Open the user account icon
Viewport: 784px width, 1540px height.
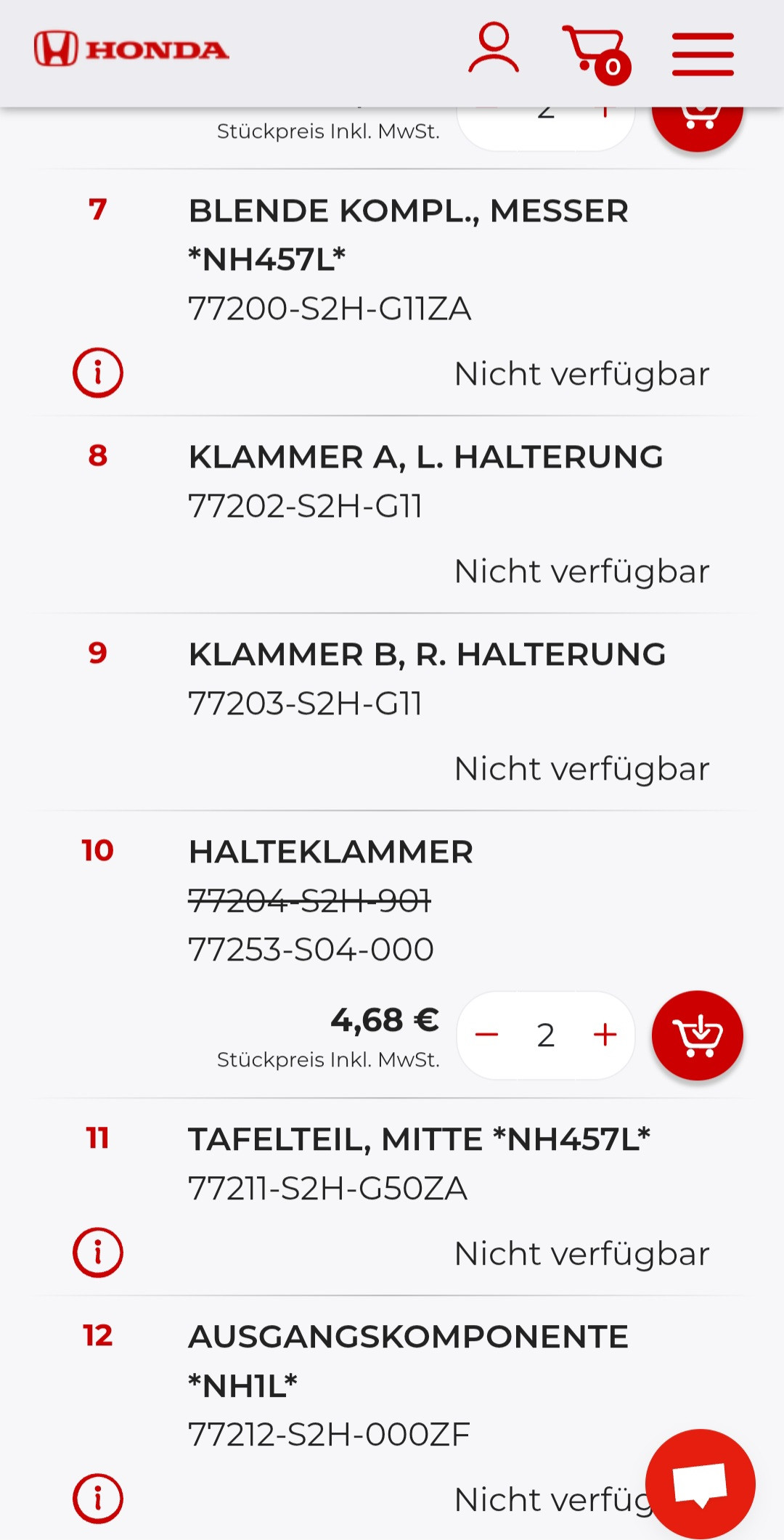494,49
